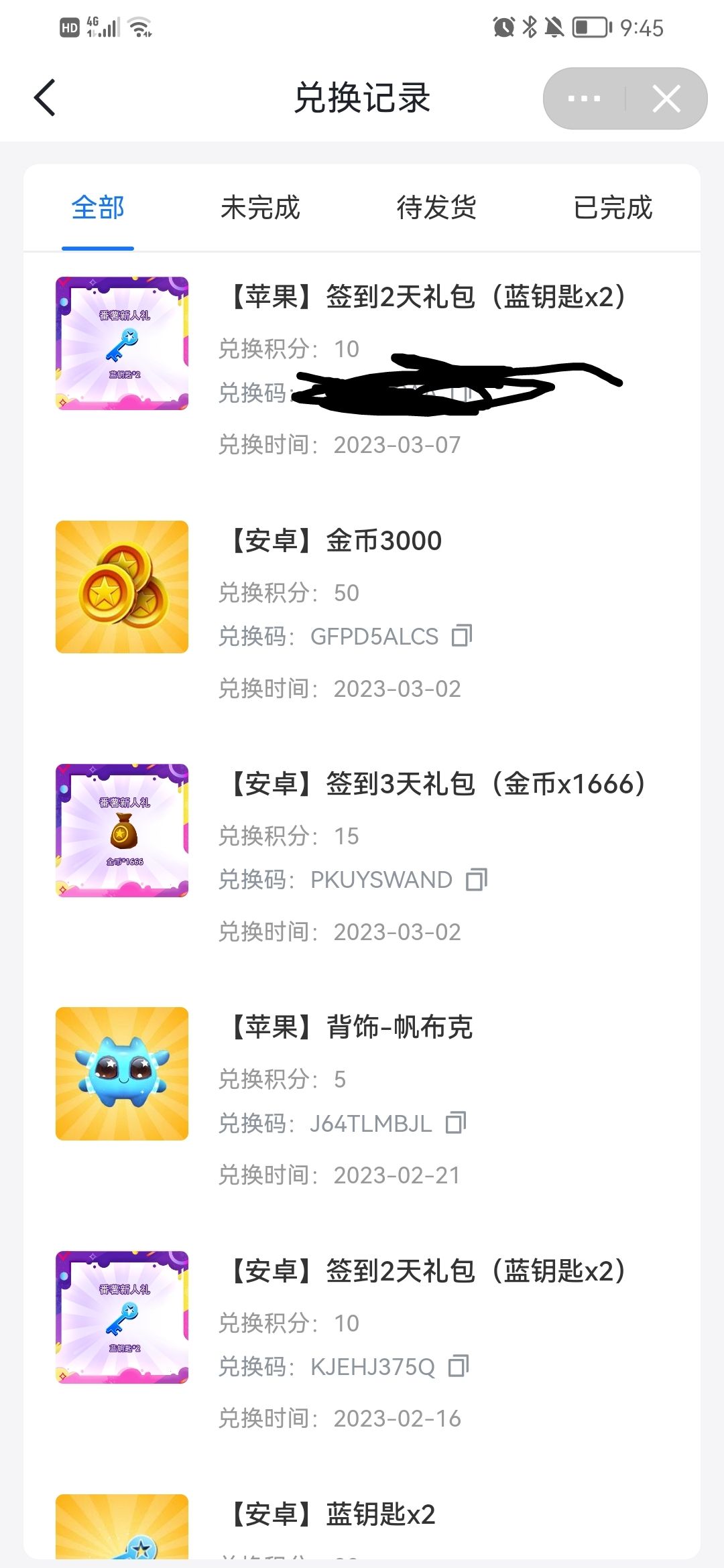
Task: Open the mini-program more options menu
Action: point(584,99)
